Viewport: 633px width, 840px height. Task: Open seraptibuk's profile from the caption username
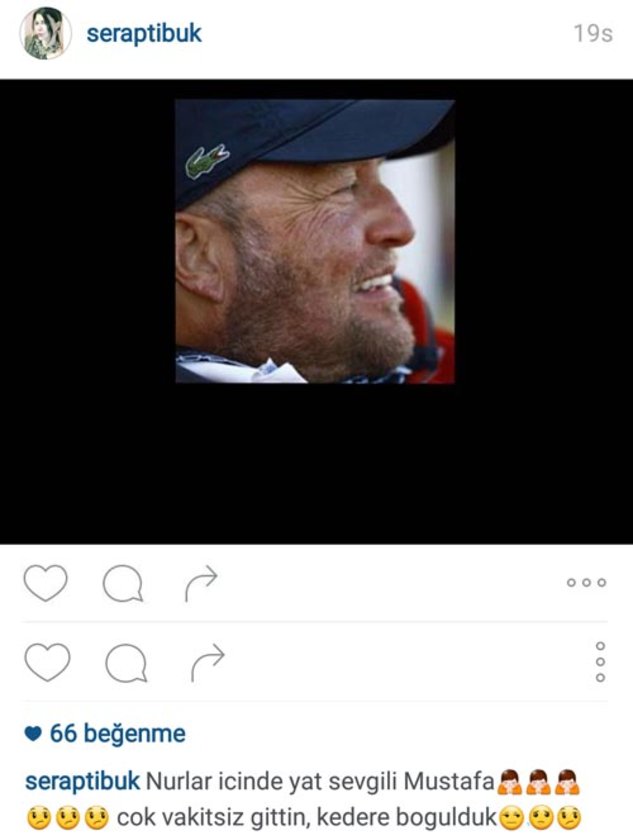pos(83,780)
